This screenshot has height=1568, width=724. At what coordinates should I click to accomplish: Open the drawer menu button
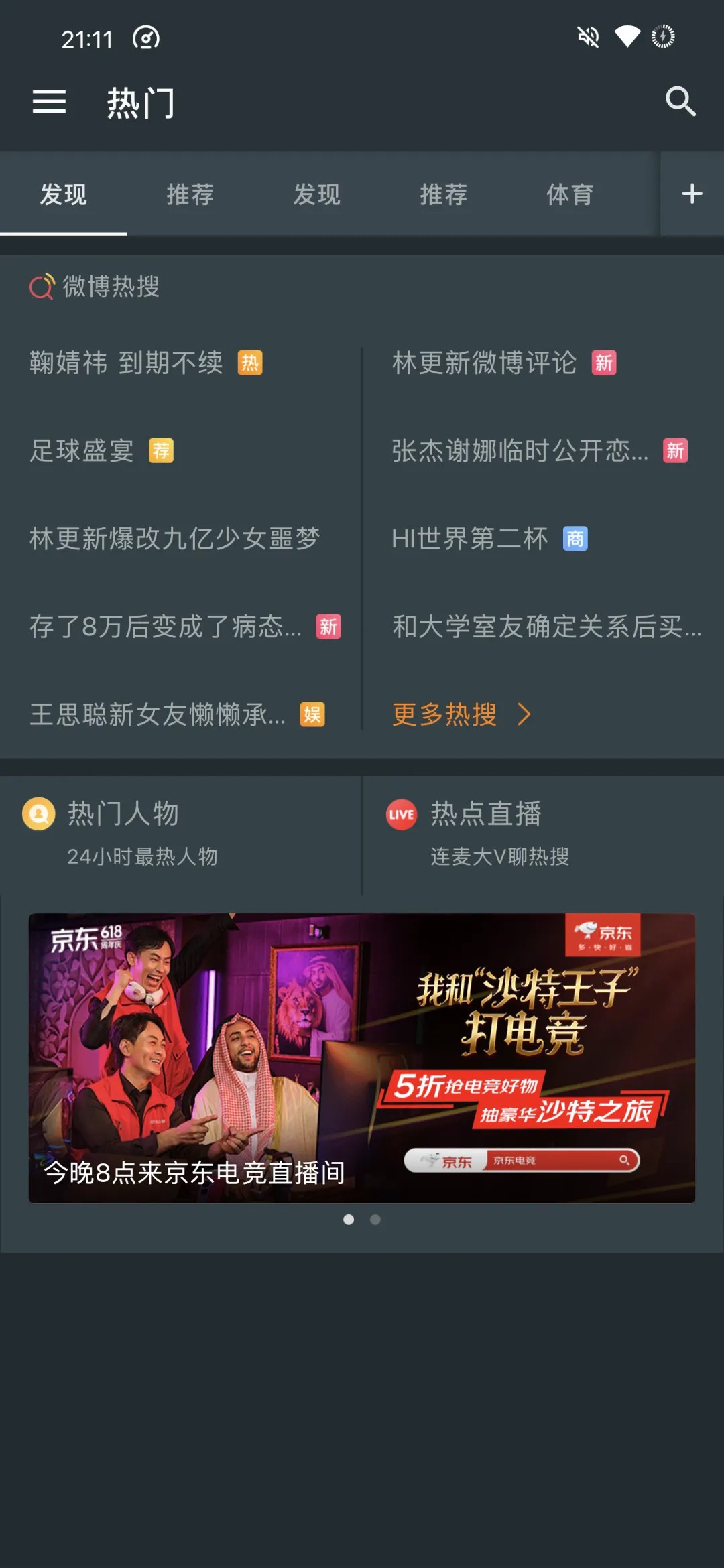point(49,102)
